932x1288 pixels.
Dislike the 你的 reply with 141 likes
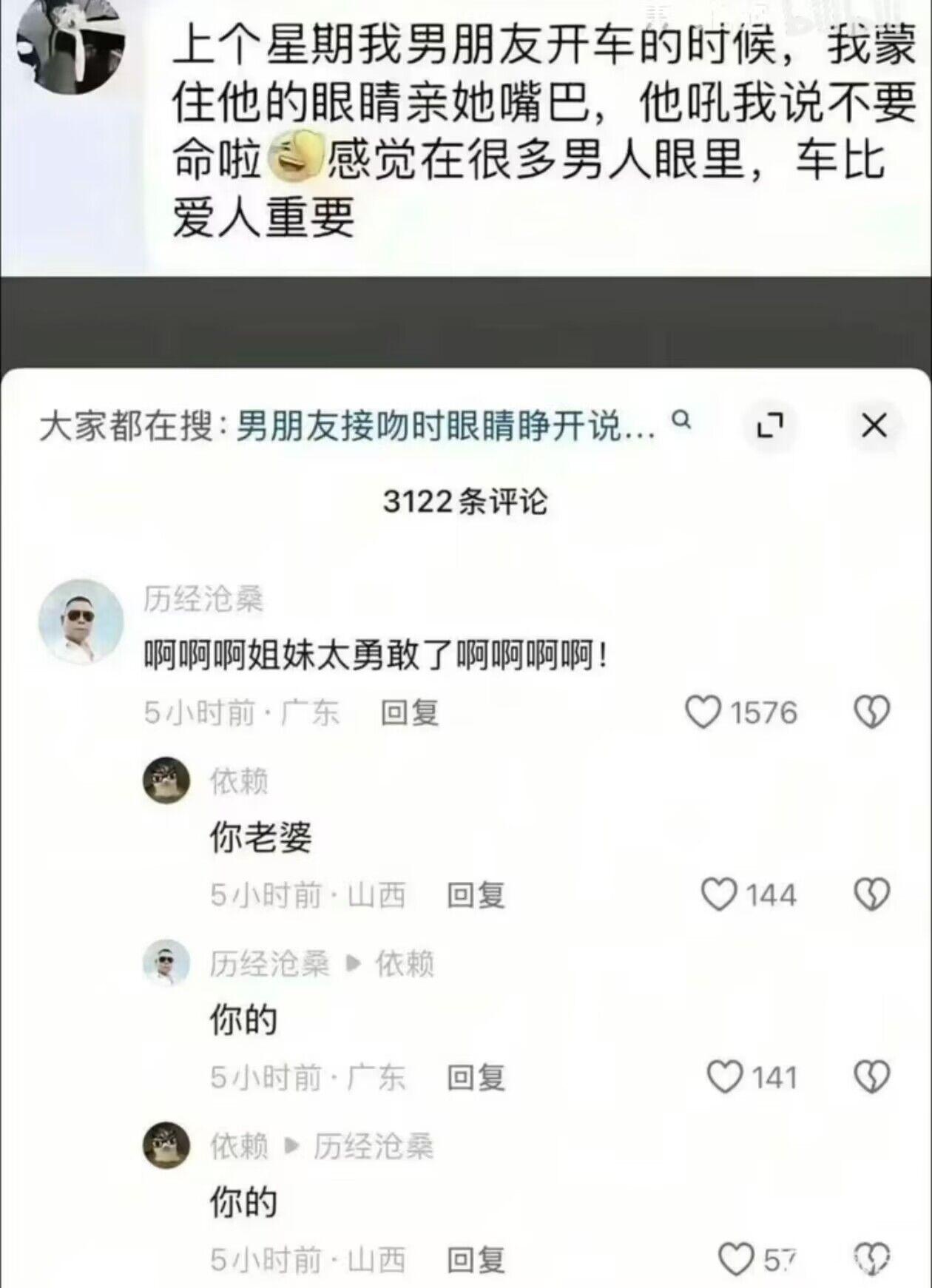tap(872, 1077)
